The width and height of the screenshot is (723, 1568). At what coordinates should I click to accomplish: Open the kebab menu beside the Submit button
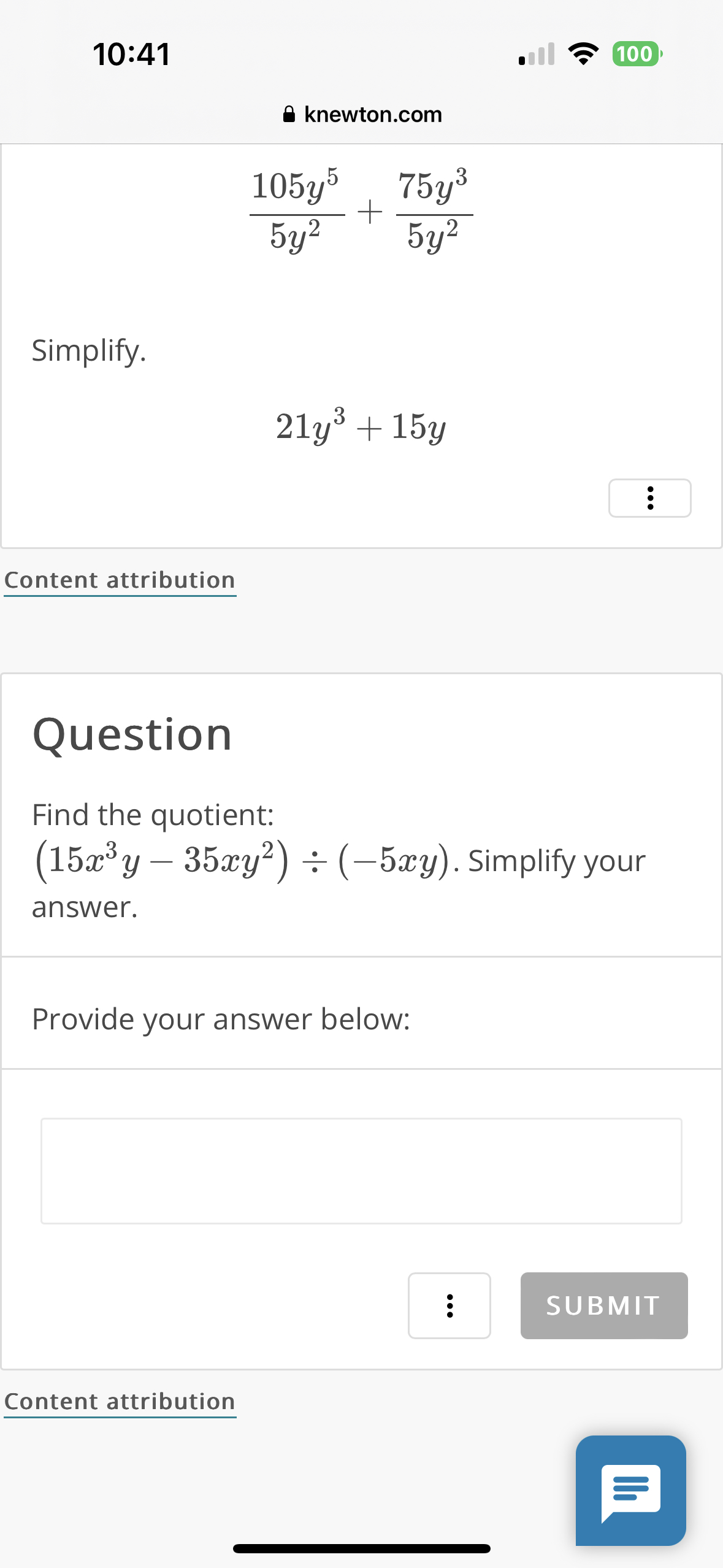coord(449,1305)
